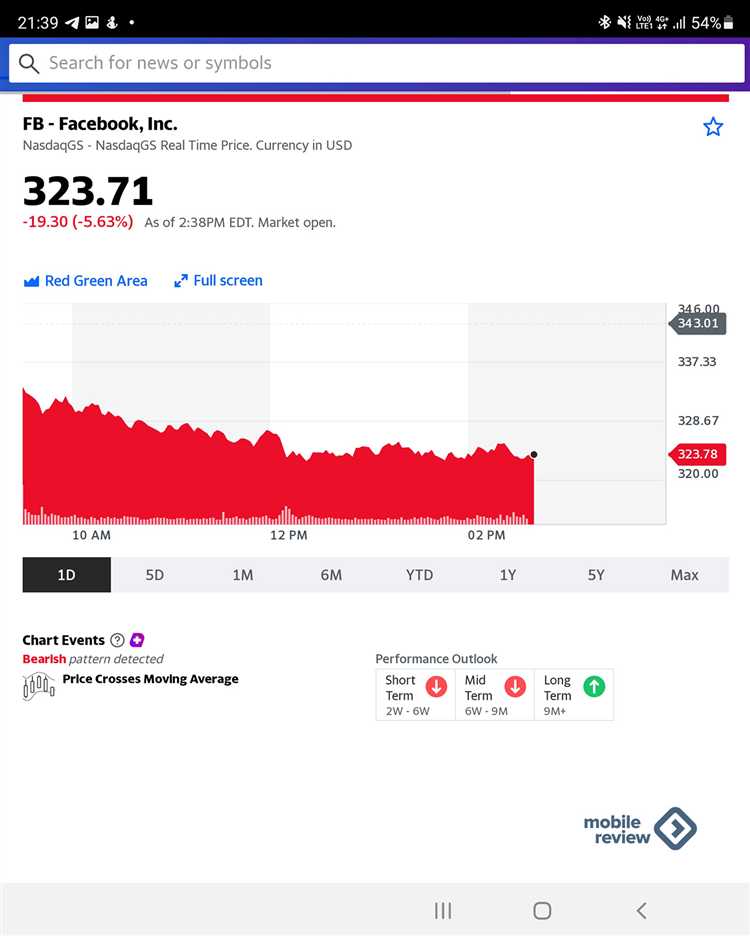
Task: Open the Chart Events help icon
Action: point(117,640)
